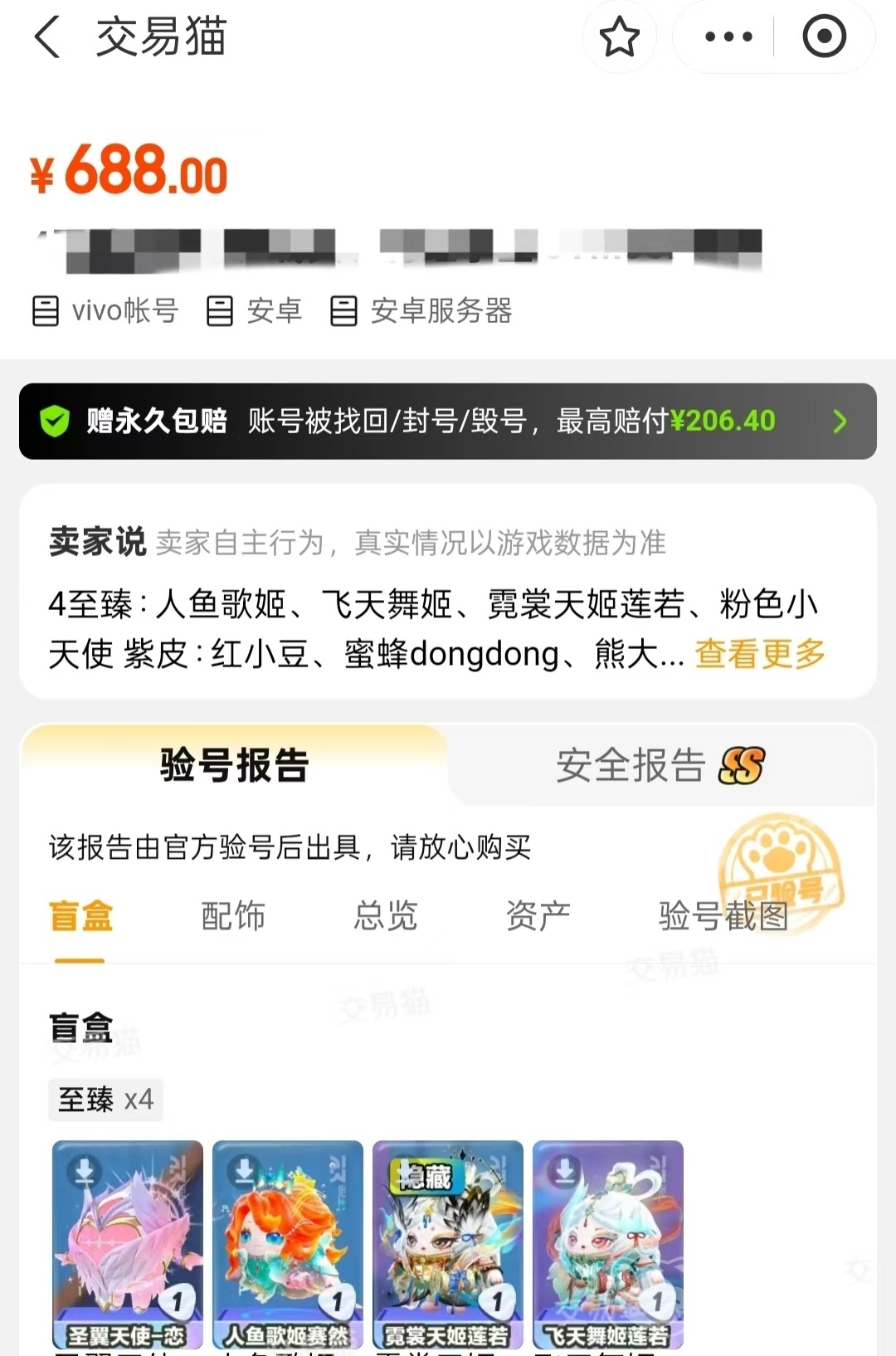Select the 配饰 sub-tab
The height and width of the screenshot is (1356, 896).
(233, 916)
